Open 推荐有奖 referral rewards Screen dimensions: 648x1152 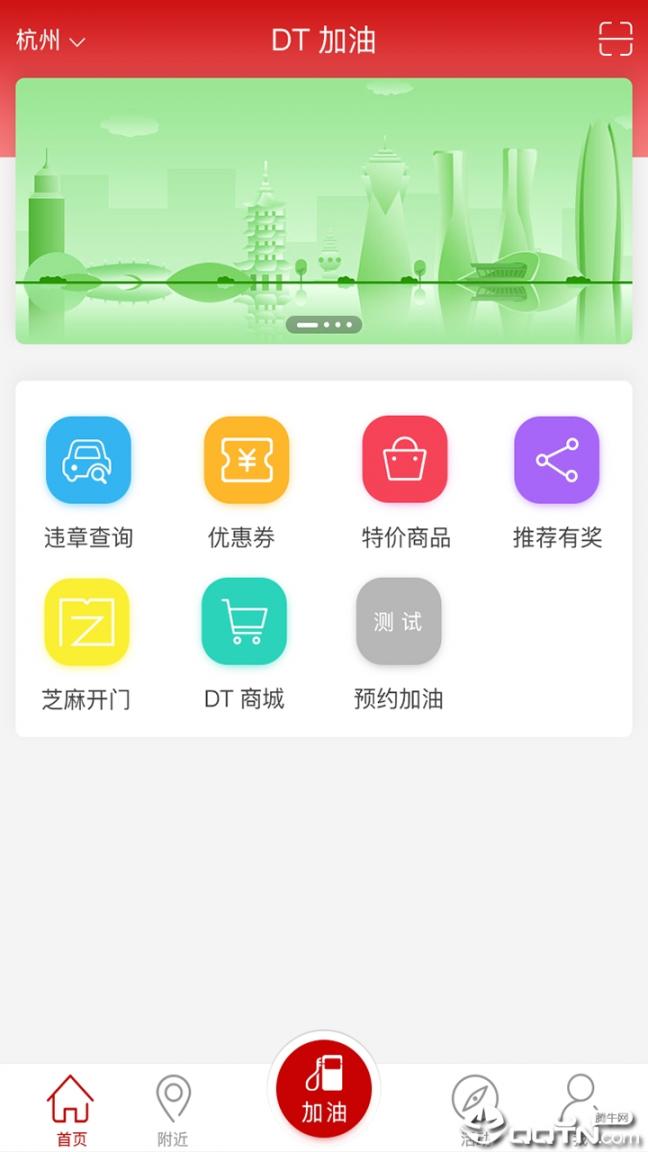(x=557, y=460)
